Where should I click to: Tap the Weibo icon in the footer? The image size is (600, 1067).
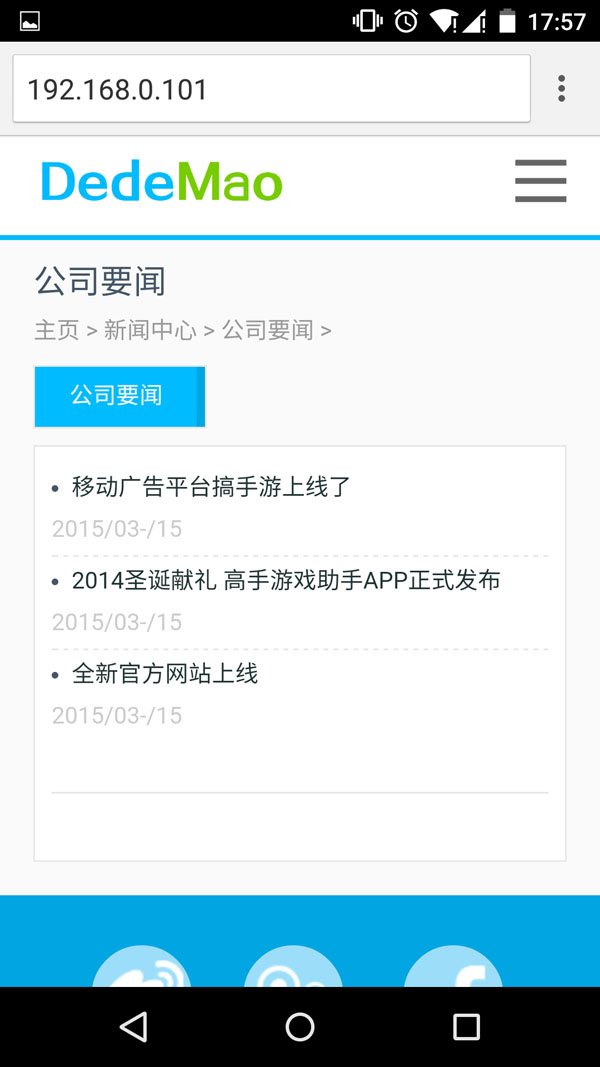point(141,968)
